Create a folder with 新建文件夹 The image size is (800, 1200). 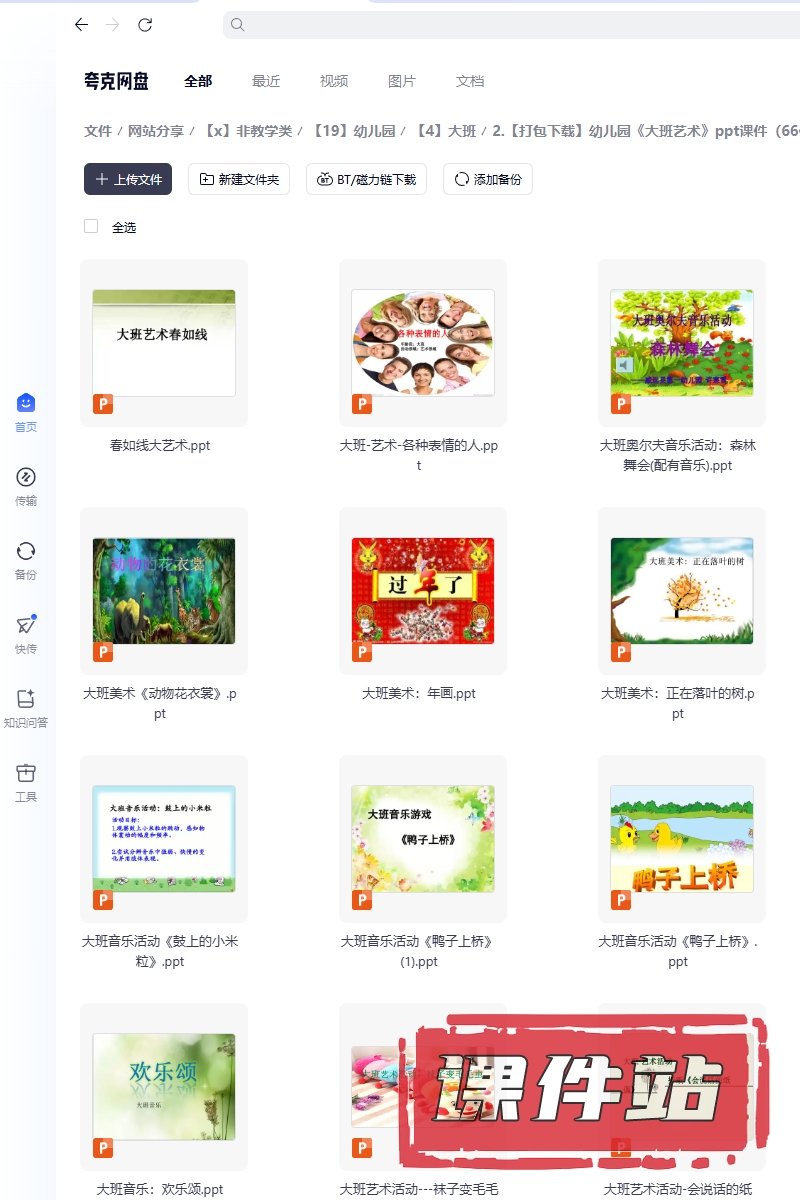tap(239, 179)
